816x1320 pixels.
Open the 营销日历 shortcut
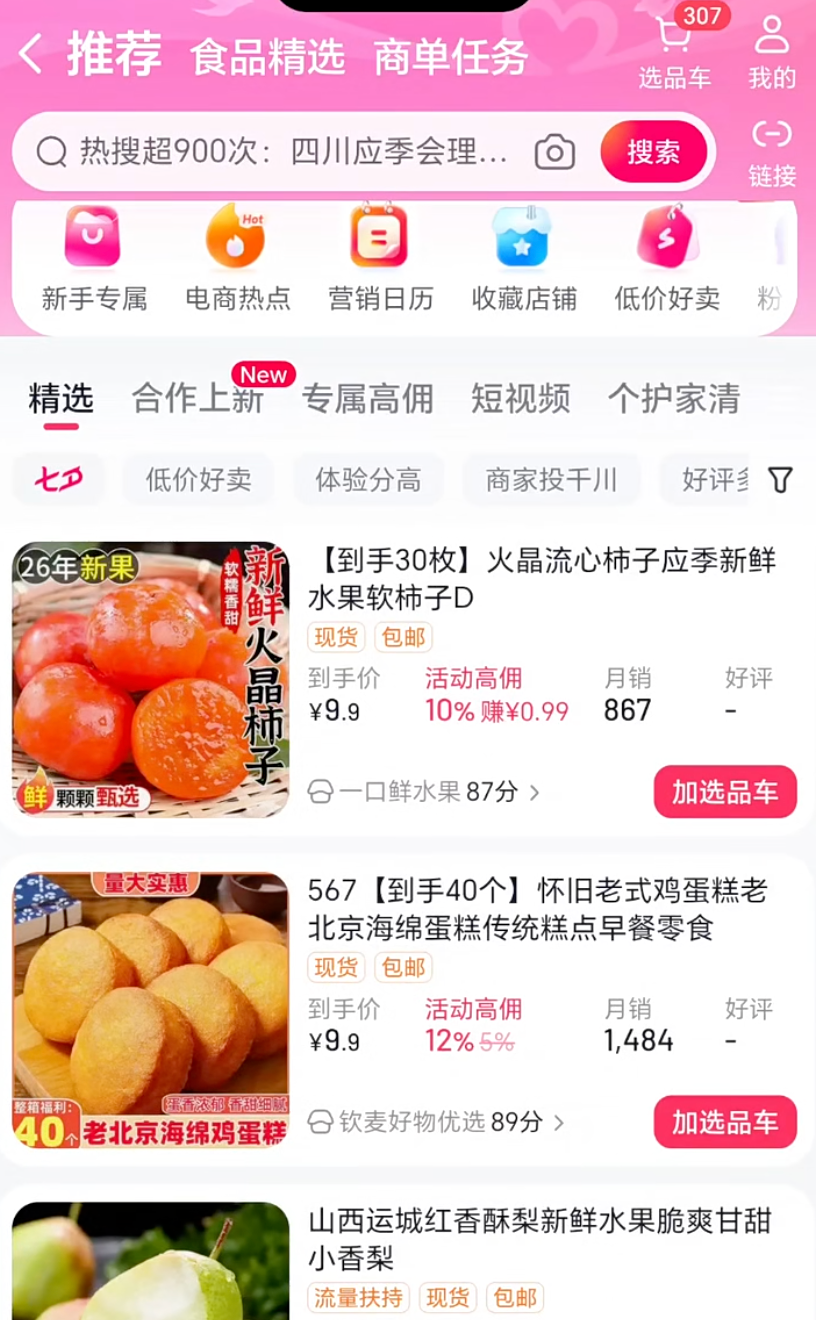coord(380,259)
